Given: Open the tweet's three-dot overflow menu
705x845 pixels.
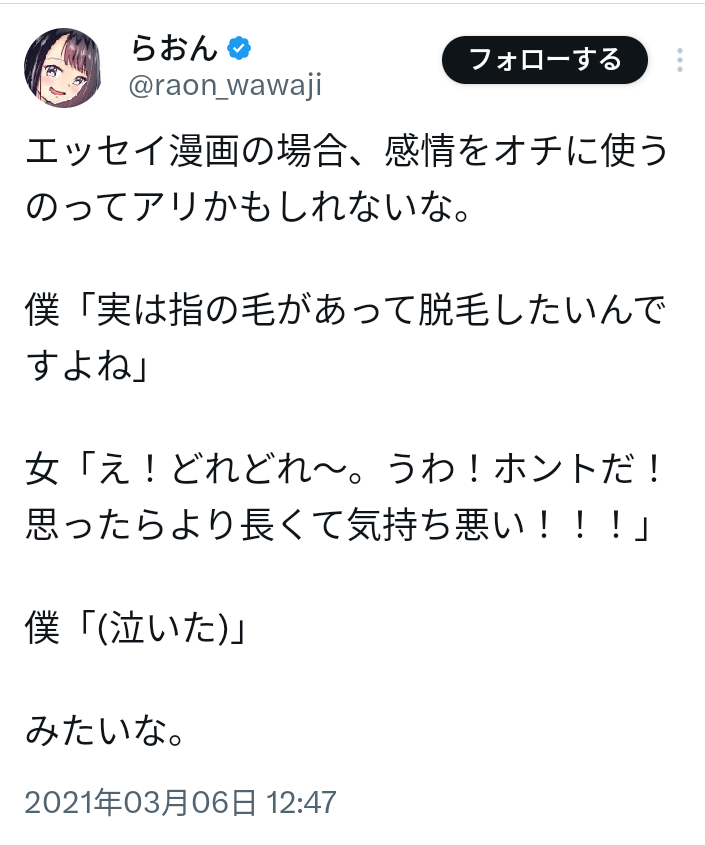Looking at the screenshot, I should [x=680, y=60].
